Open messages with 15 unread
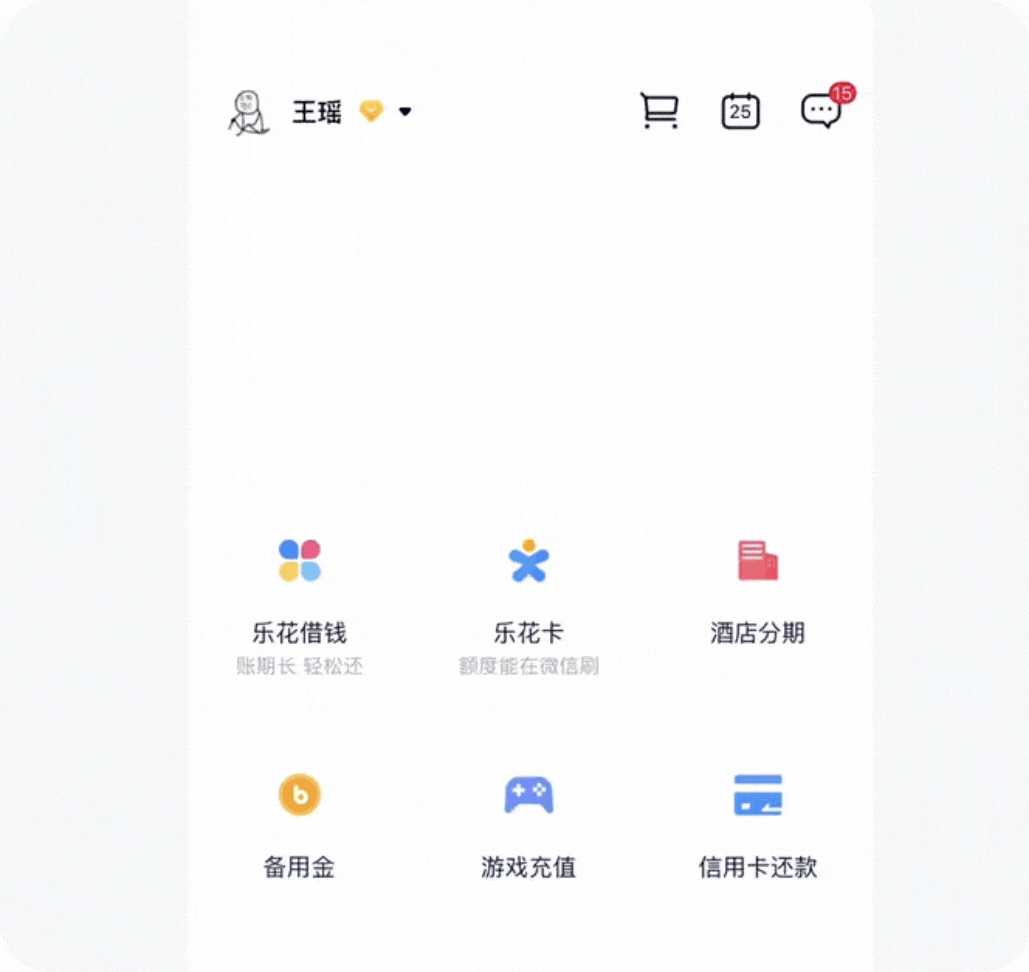This screenshot has height=972, width=1029. (x=821, y=110)
